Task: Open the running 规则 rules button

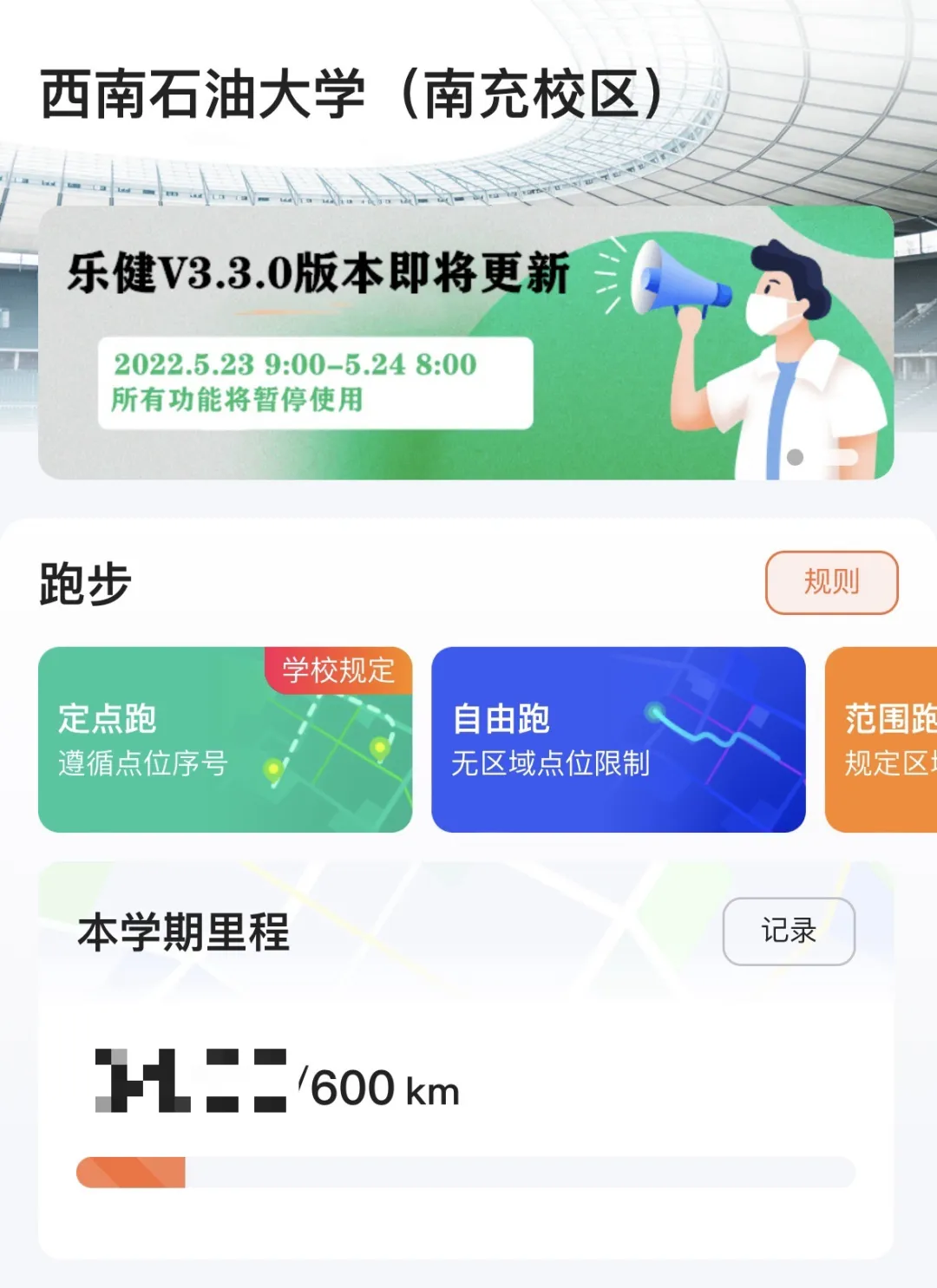Action: 831,582
